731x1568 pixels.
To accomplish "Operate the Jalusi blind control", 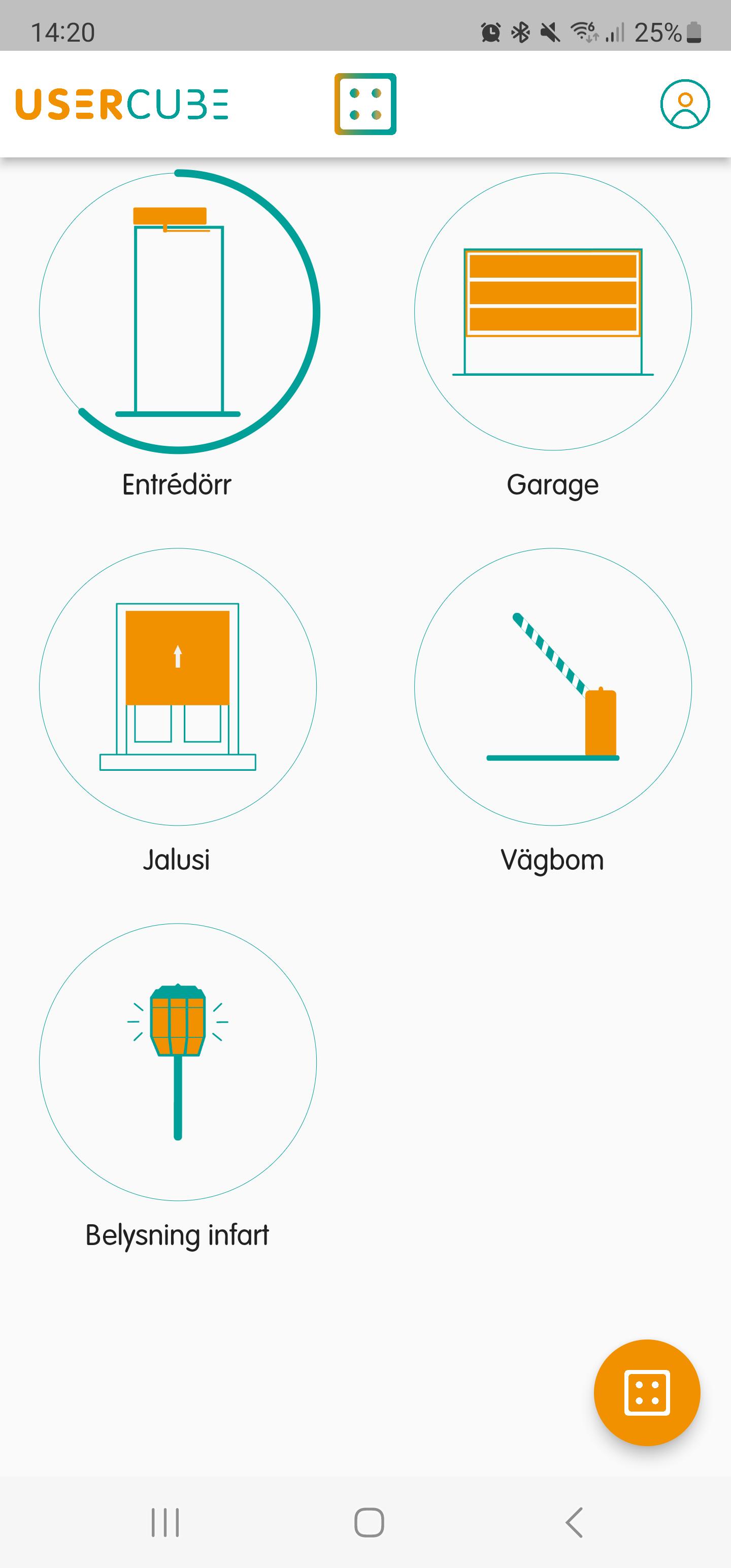I will pyautogui.click(x=178, y=687).
